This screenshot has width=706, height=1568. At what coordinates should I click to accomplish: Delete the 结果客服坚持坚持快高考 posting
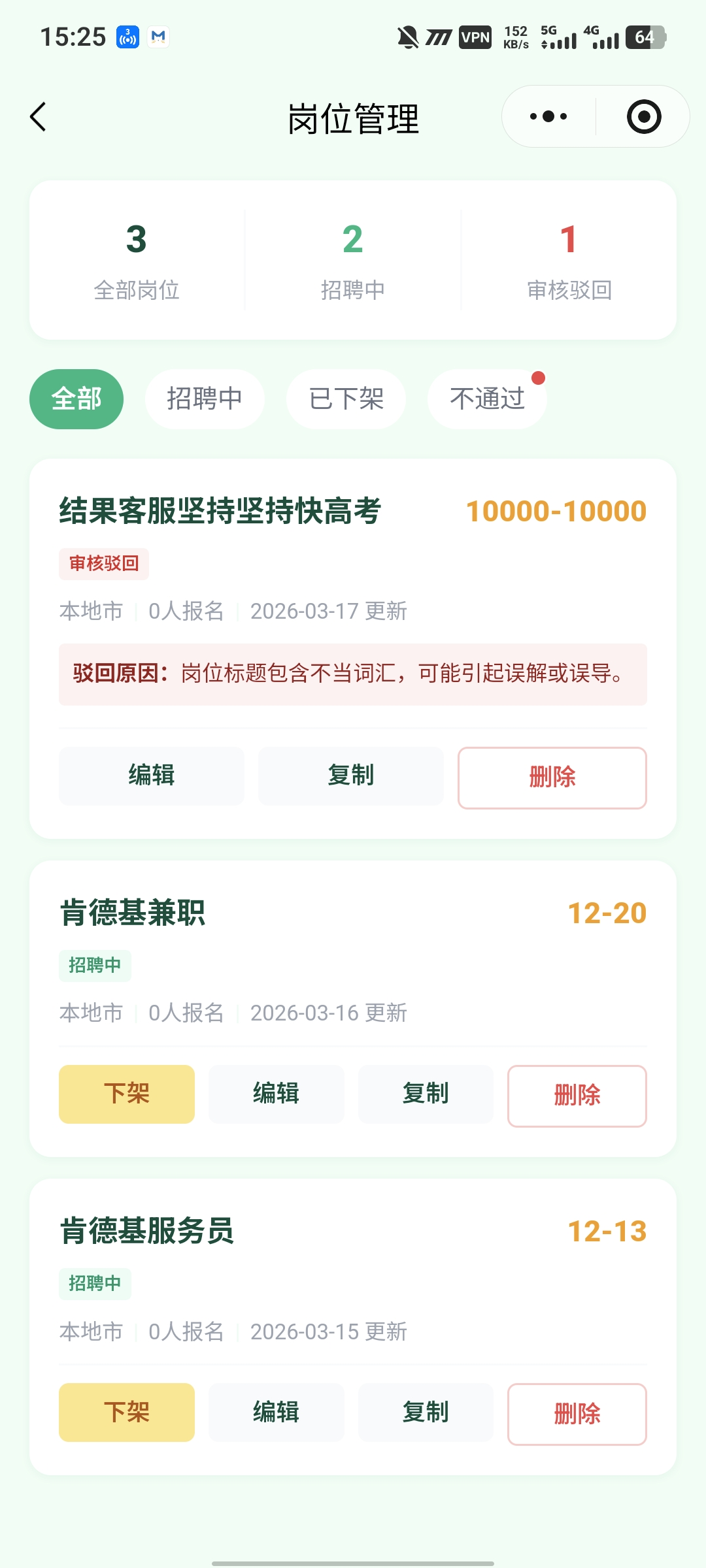(551, 777)
